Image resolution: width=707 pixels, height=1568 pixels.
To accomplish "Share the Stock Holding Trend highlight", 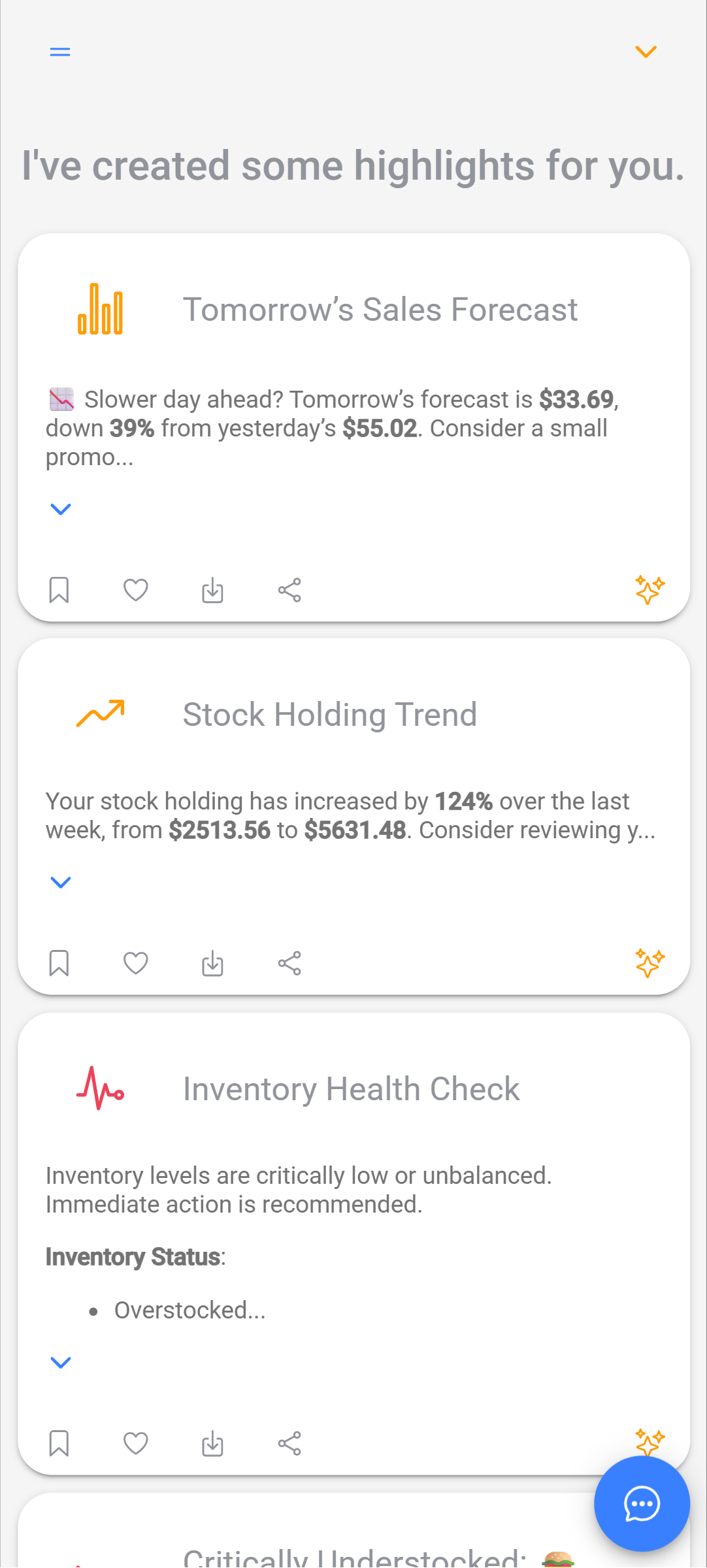I will [x=289, y=963].
